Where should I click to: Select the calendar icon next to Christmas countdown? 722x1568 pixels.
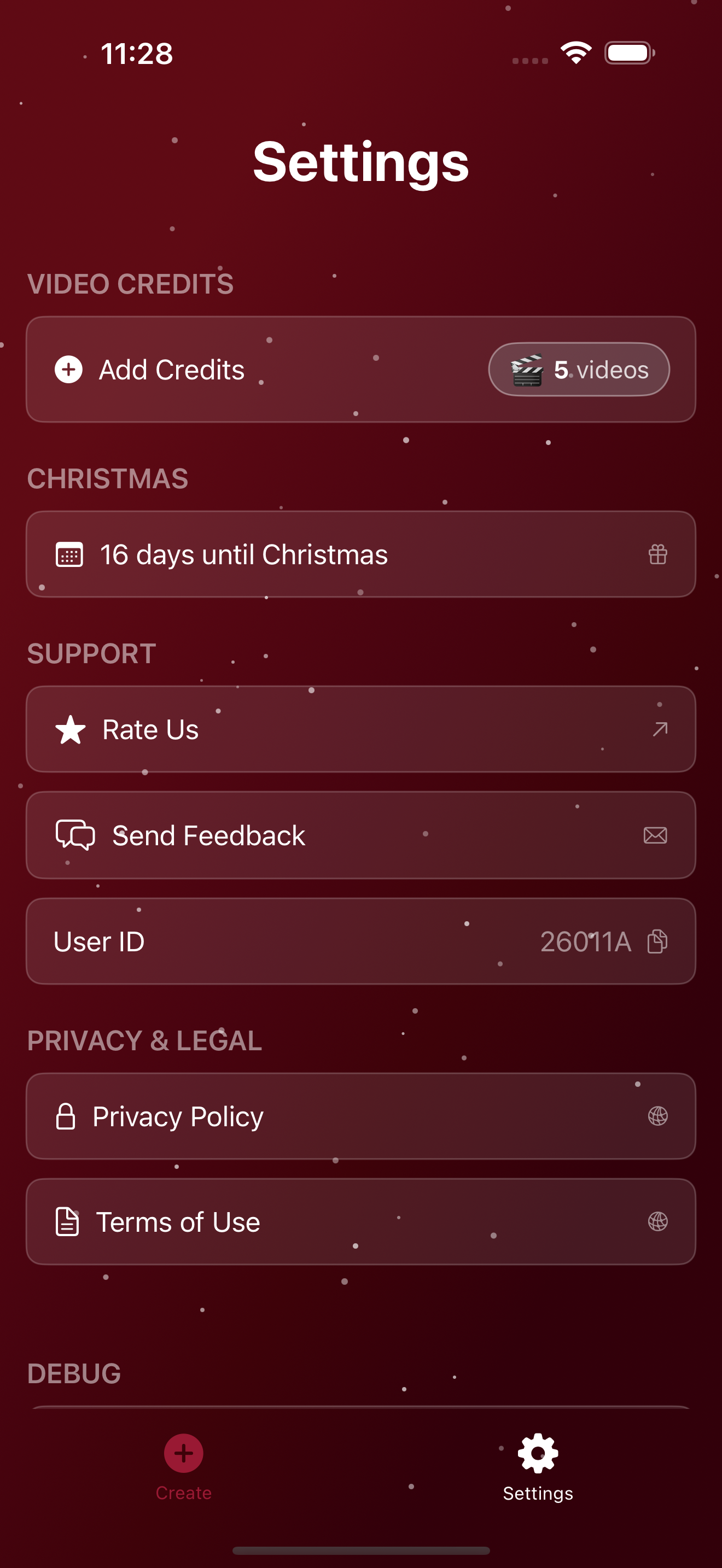(x=69, y=554)
